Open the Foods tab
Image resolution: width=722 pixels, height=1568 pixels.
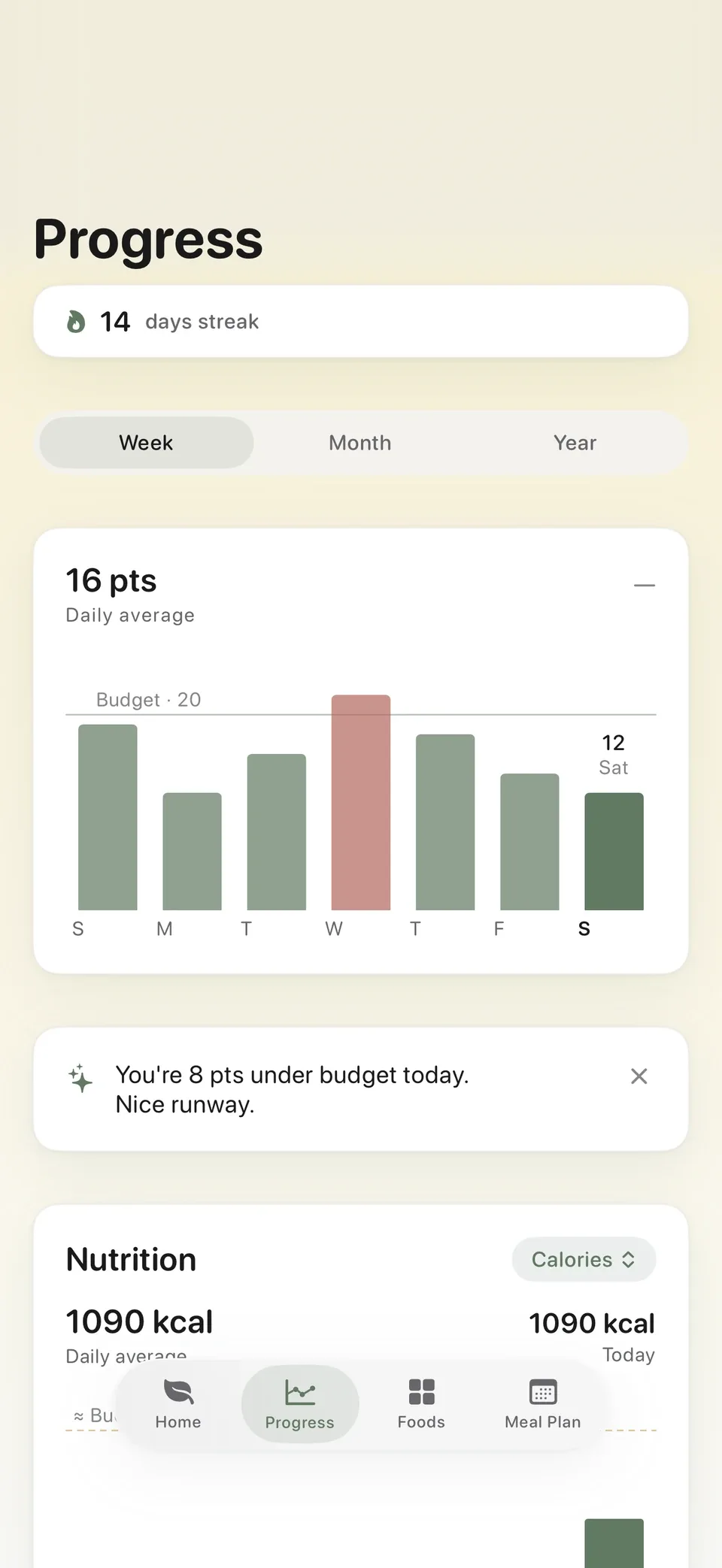421,1403
